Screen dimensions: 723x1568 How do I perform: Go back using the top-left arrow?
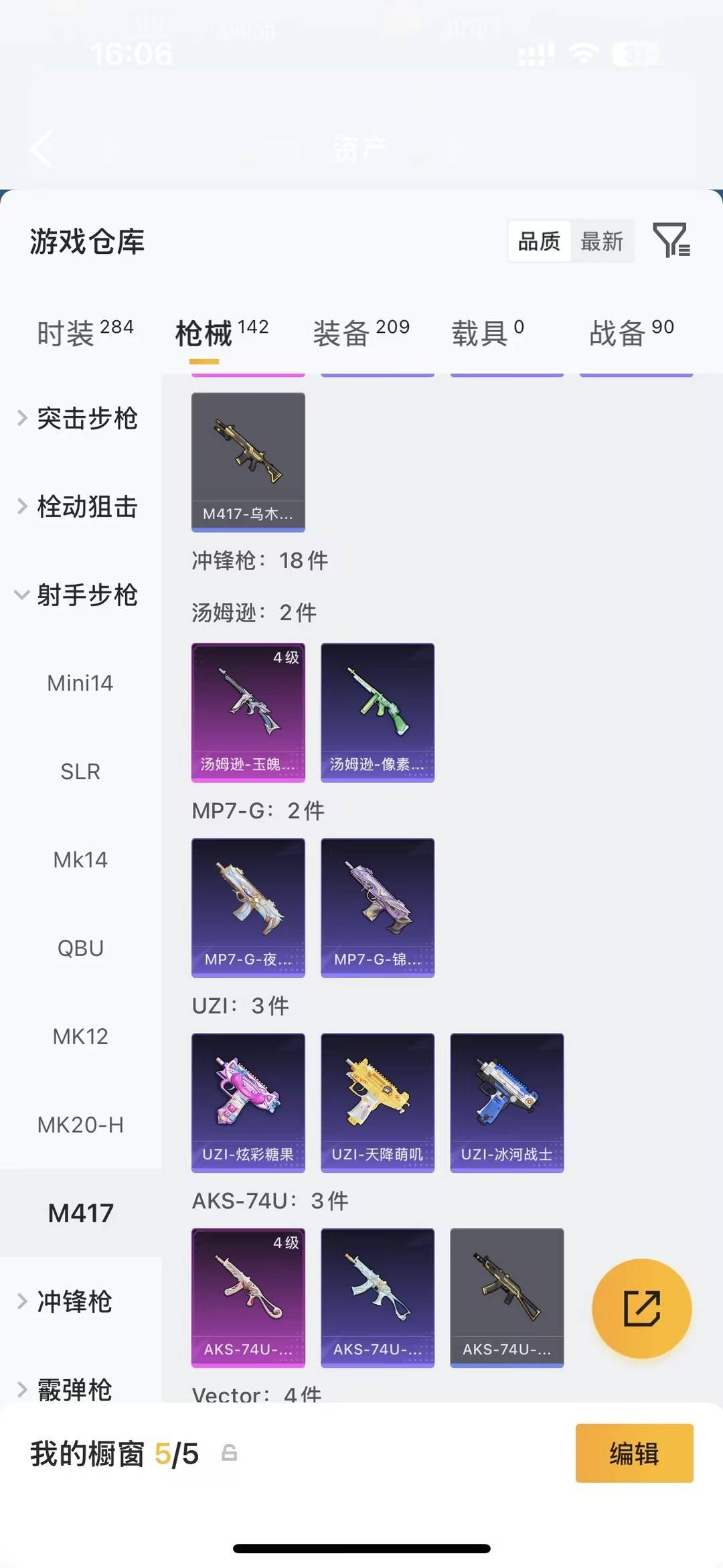click(42, 149)
